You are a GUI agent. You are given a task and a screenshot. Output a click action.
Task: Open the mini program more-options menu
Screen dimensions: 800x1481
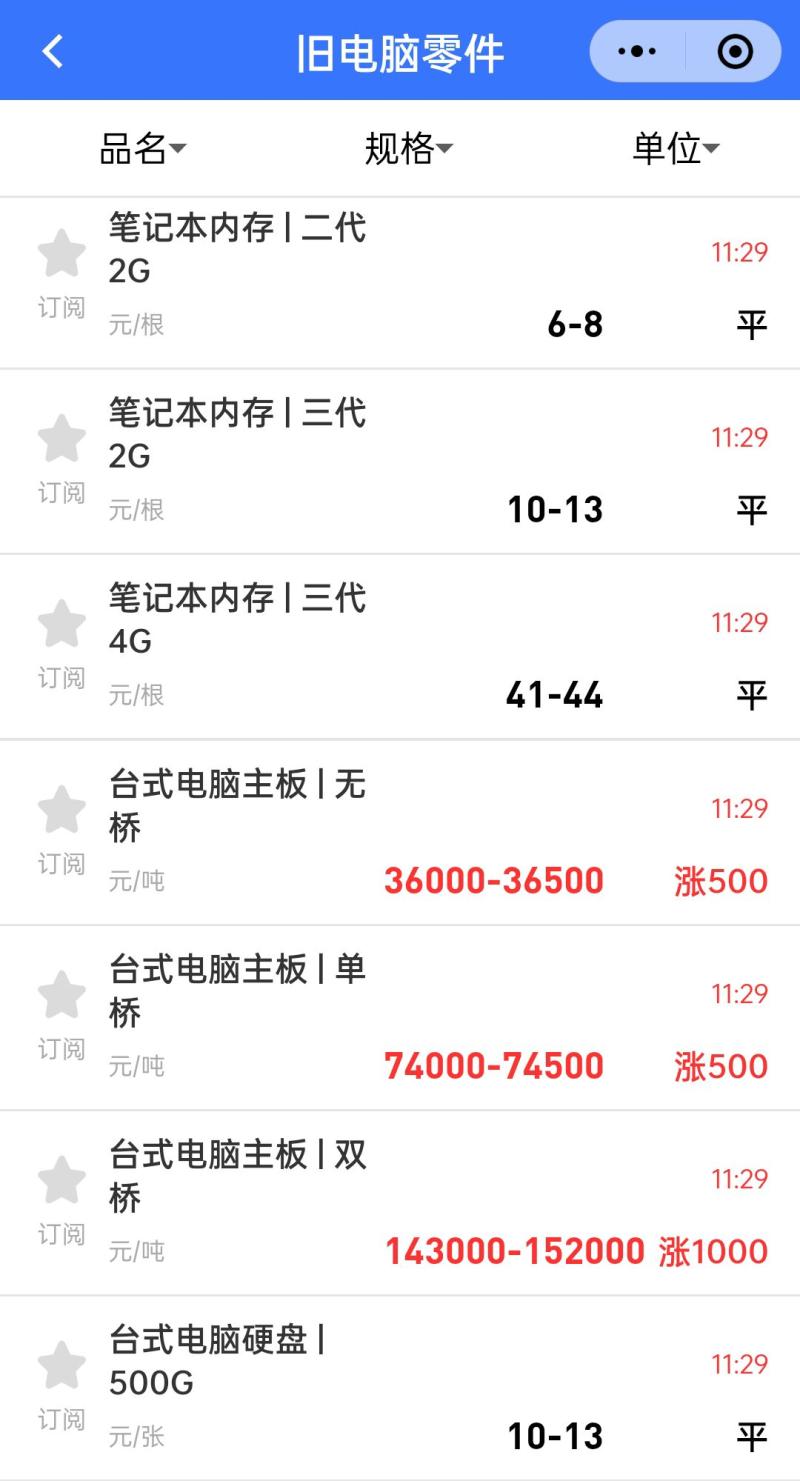coord(637,51)
